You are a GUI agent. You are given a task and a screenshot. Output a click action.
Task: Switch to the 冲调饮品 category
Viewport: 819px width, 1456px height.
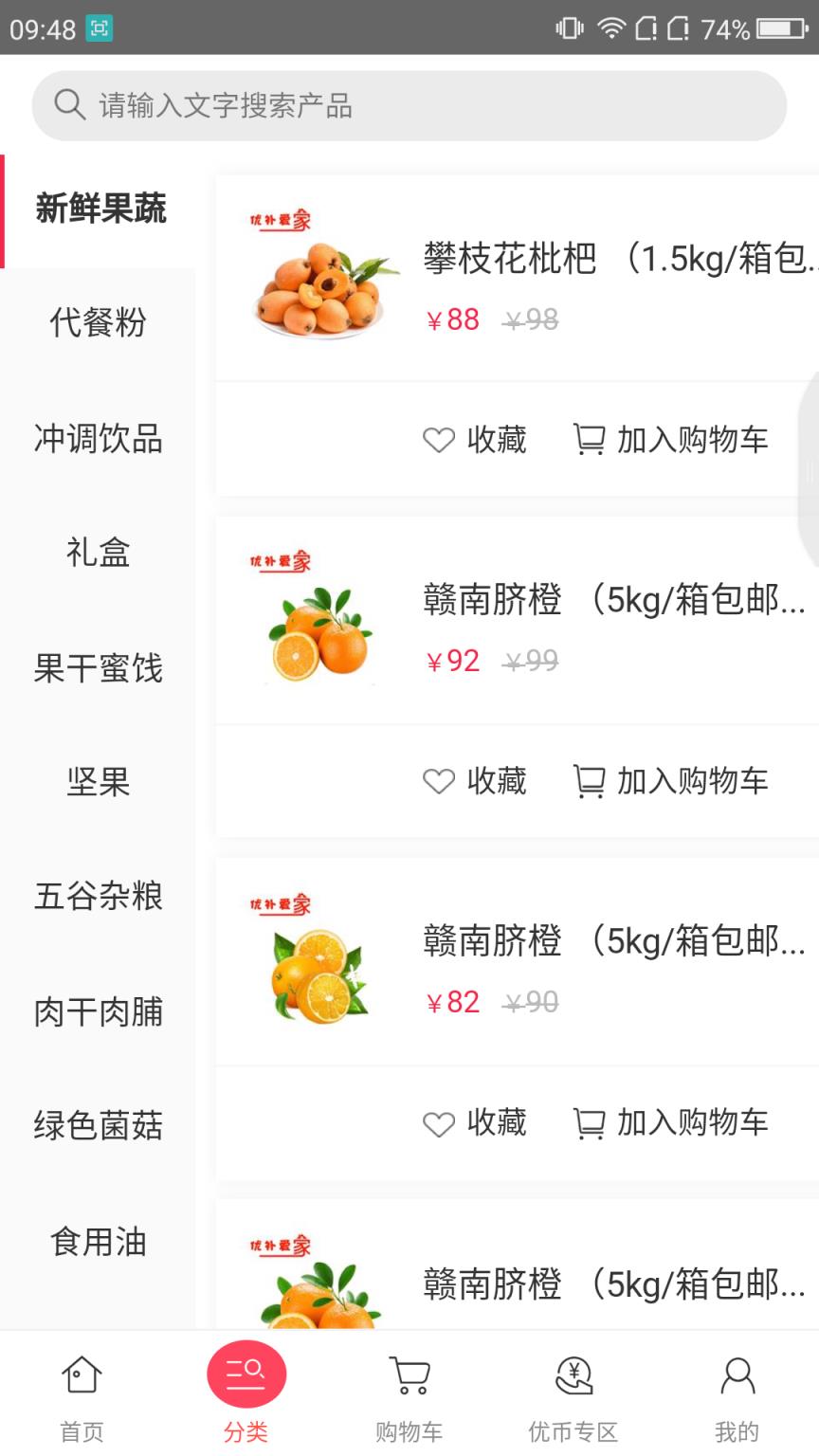[98, 439]
